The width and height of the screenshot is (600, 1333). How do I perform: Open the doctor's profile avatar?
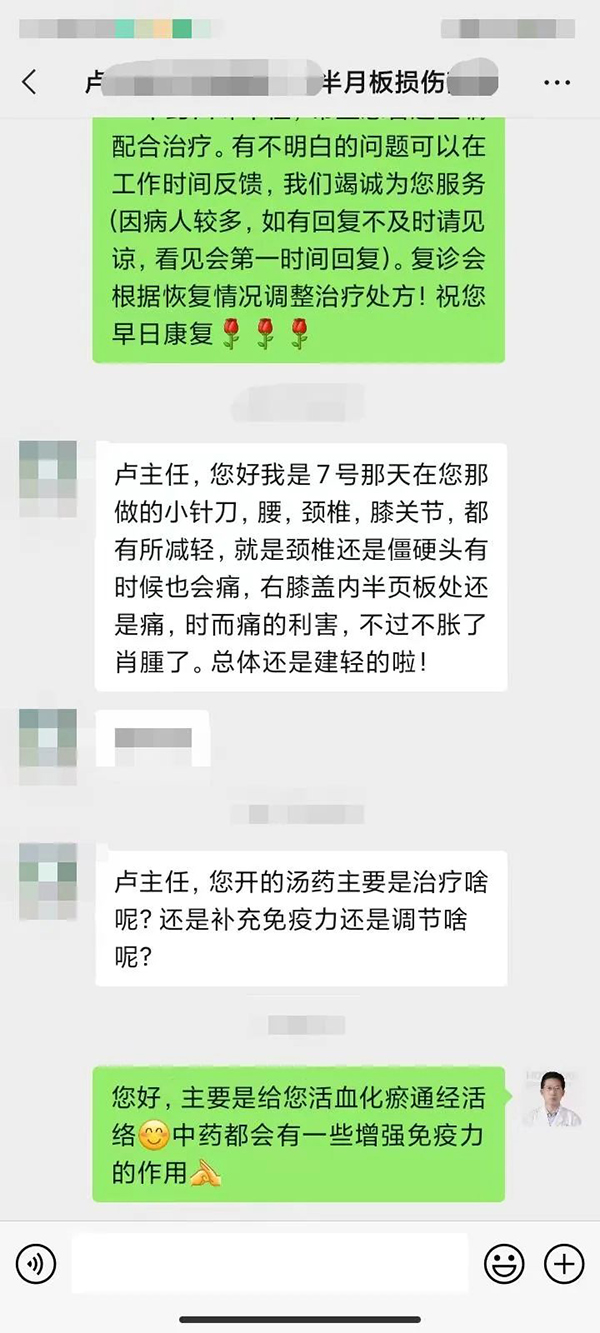552,1098
